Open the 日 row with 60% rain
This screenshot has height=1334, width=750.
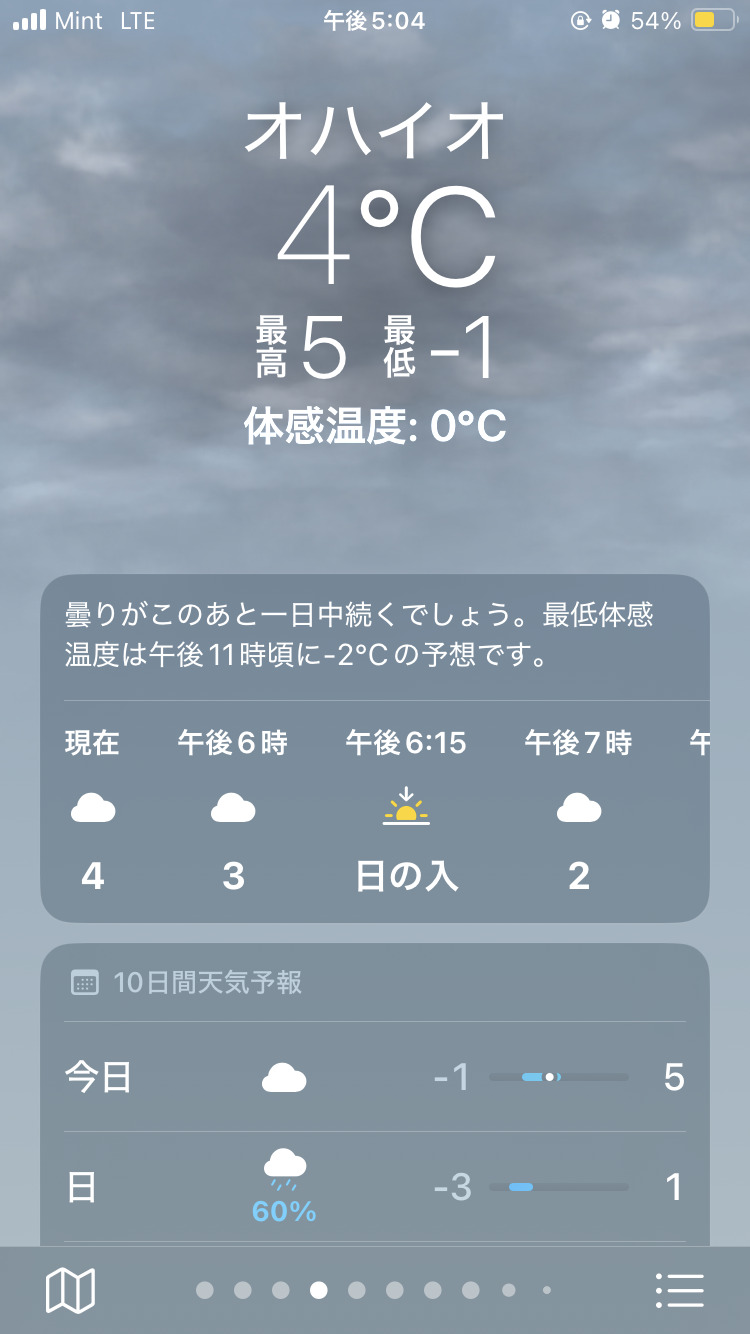point(374,1188)
